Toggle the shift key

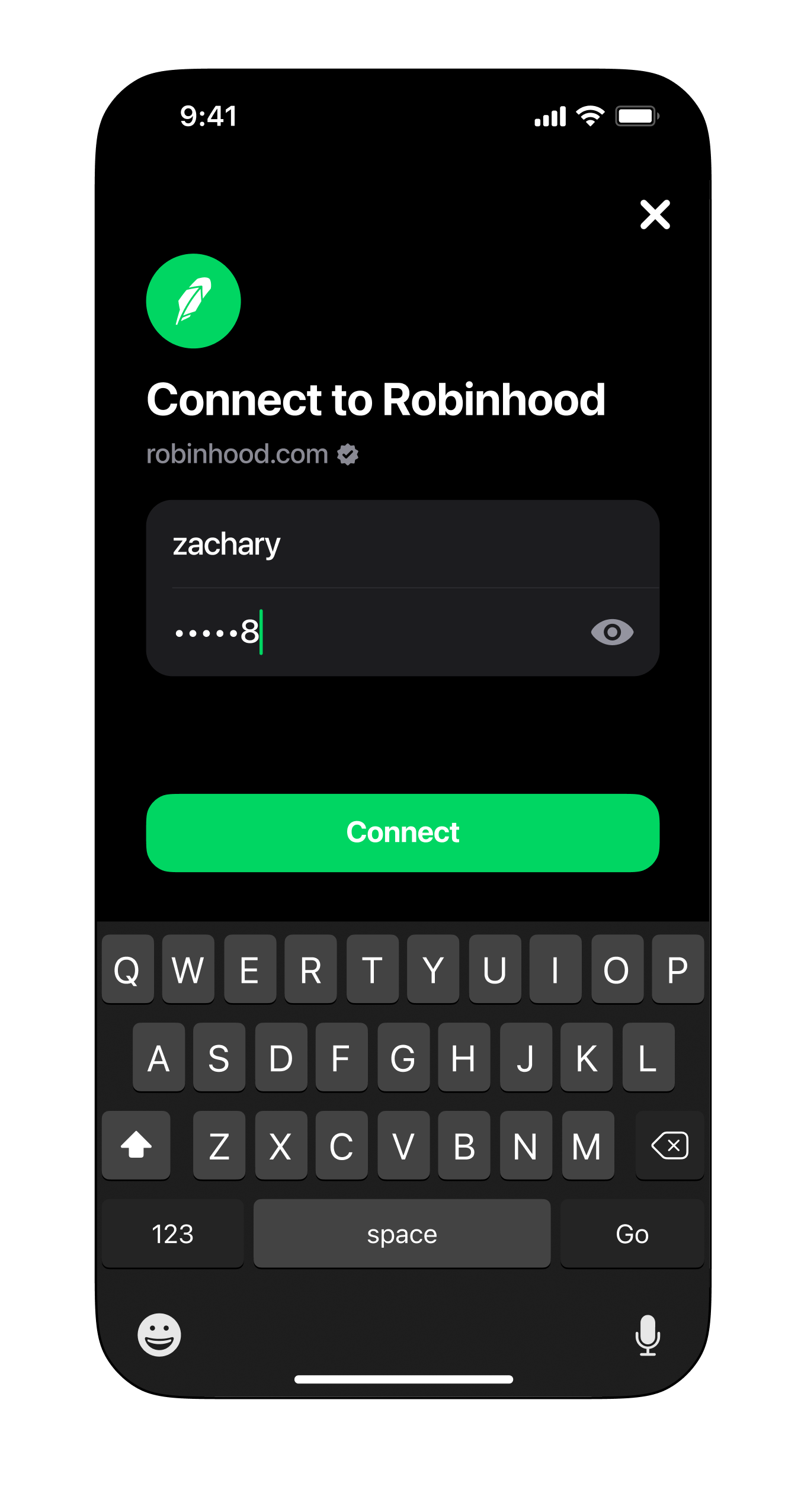(136, 1145)
